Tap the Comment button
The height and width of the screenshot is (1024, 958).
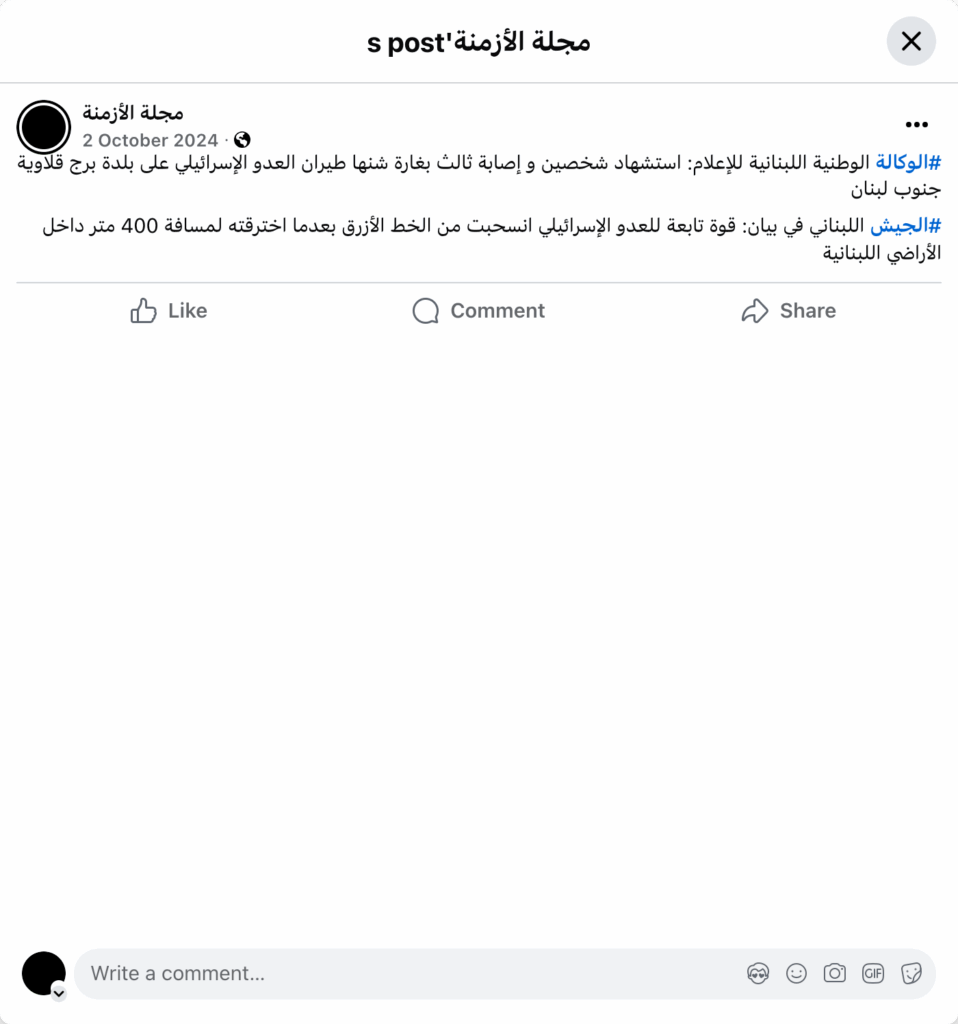[478, 311]
